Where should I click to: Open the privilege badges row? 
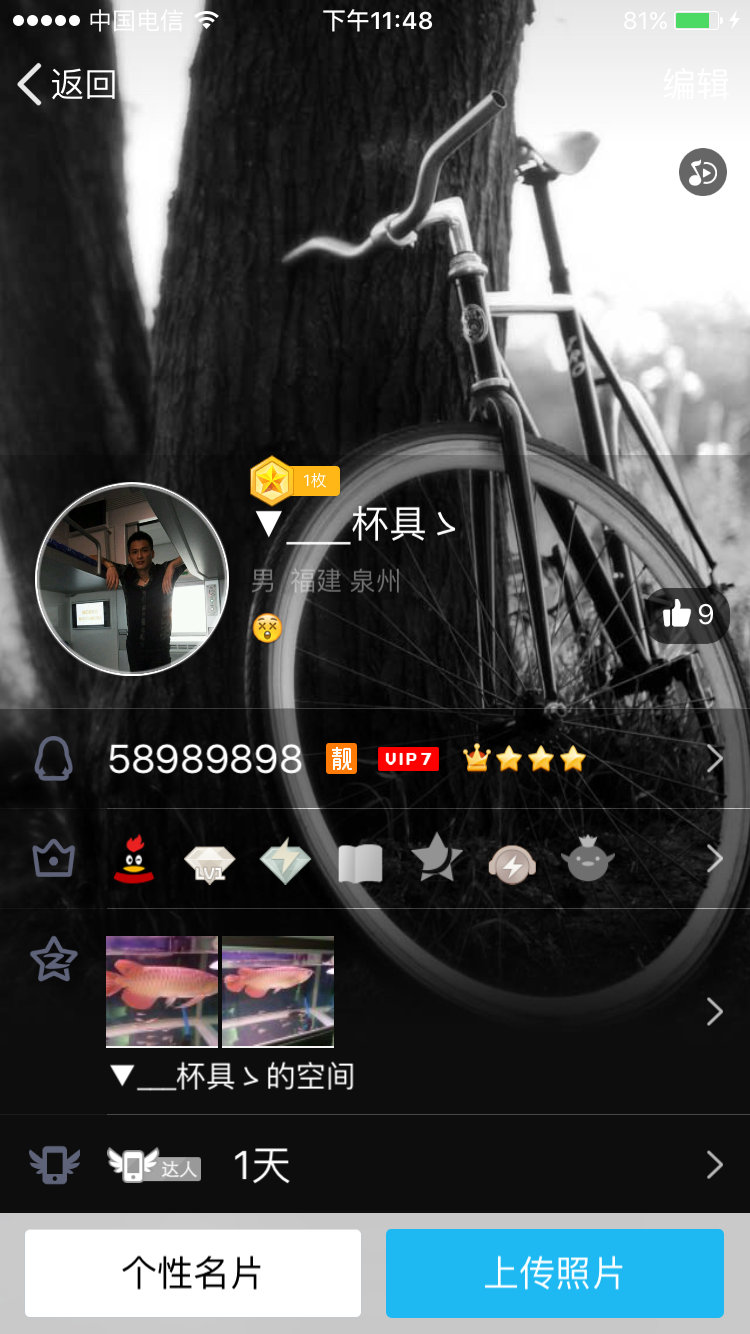(375, 859)
